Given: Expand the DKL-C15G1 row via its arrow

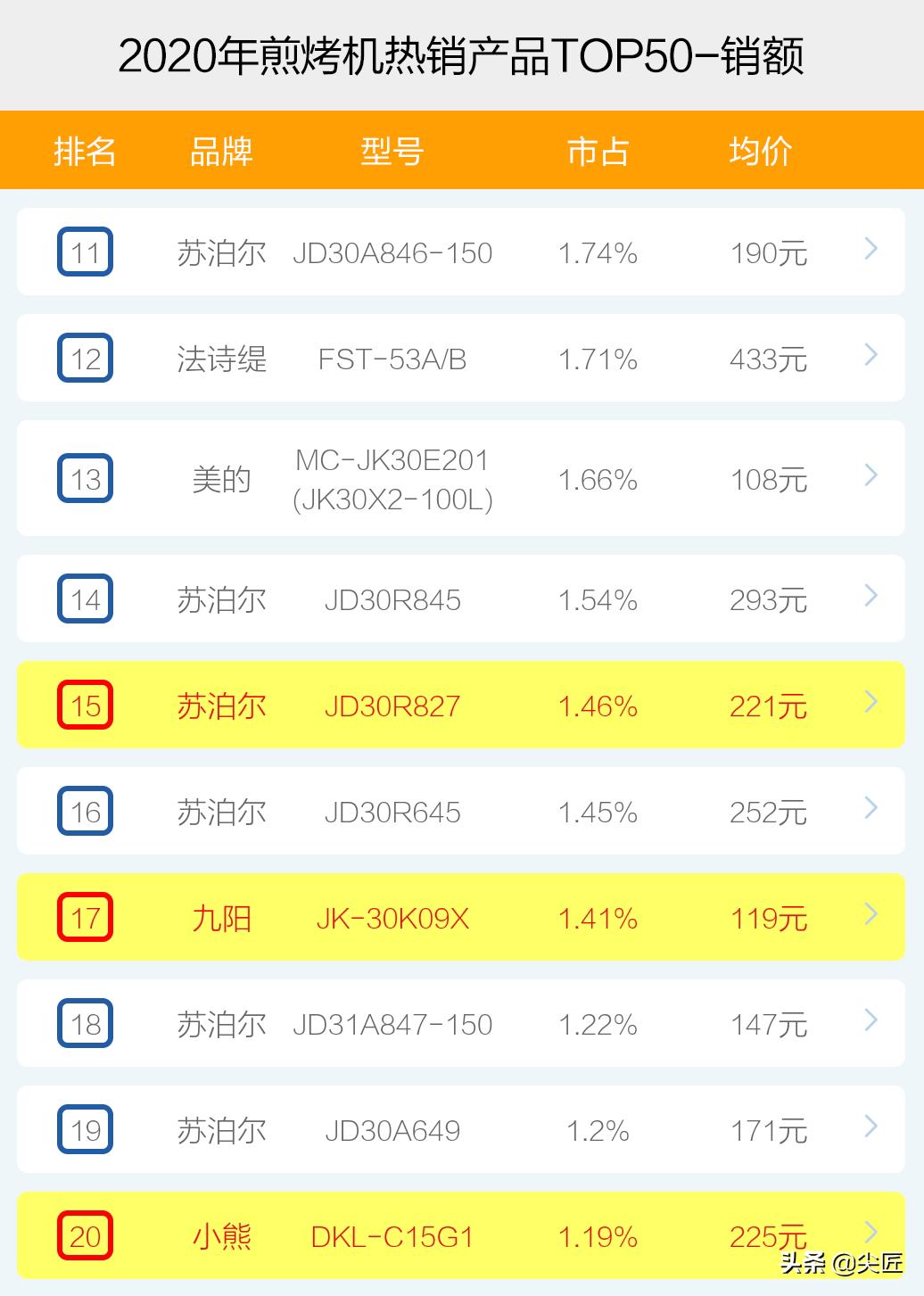Looking at the screenshot, I should pos(870,1236).
